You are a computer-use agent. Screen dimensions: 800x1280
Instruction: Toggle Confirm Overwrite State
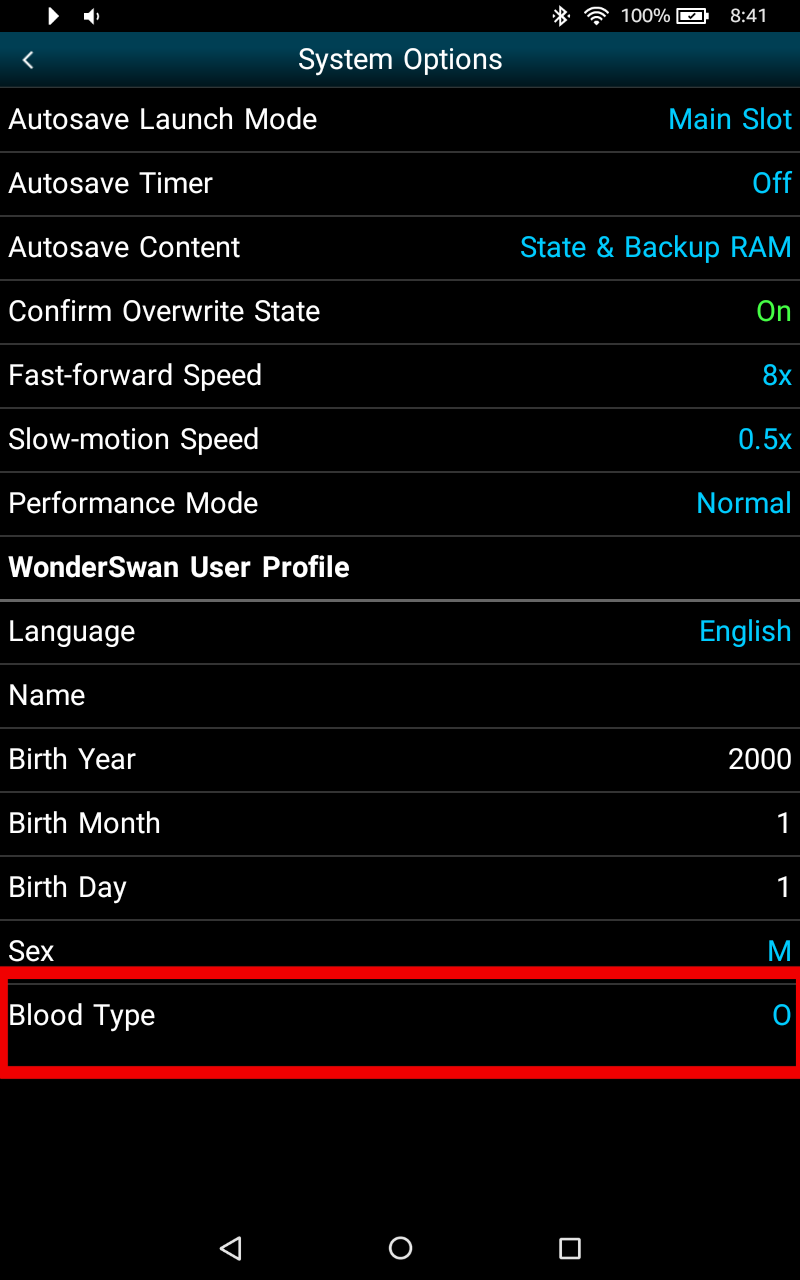coord(400,312)
